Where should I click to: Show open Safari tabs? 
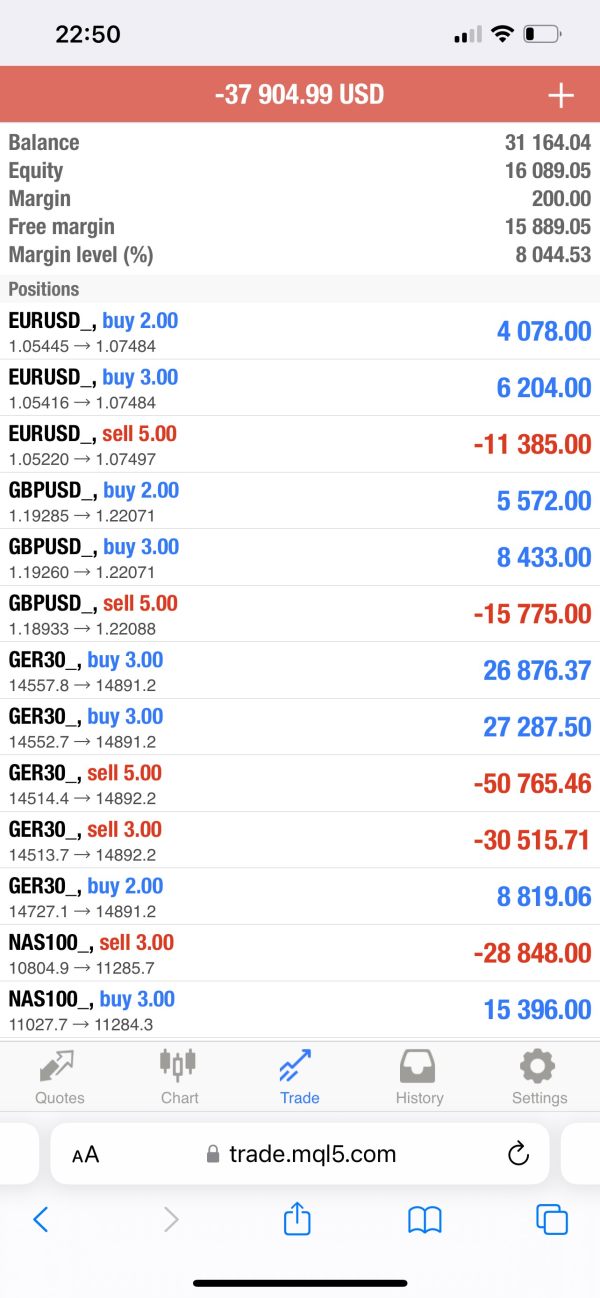point(552,1219)
